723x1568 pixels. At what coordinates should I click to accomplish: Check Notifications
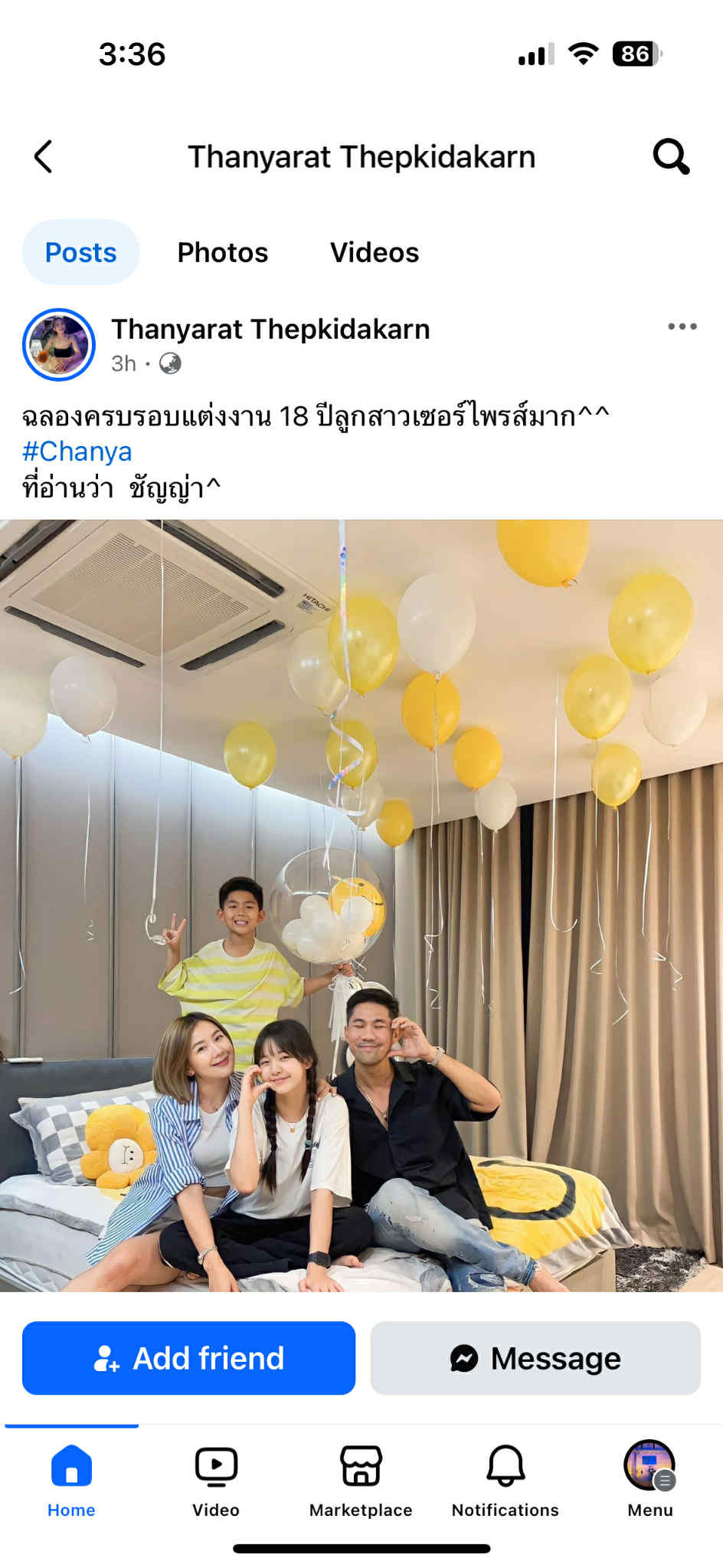505,1481
